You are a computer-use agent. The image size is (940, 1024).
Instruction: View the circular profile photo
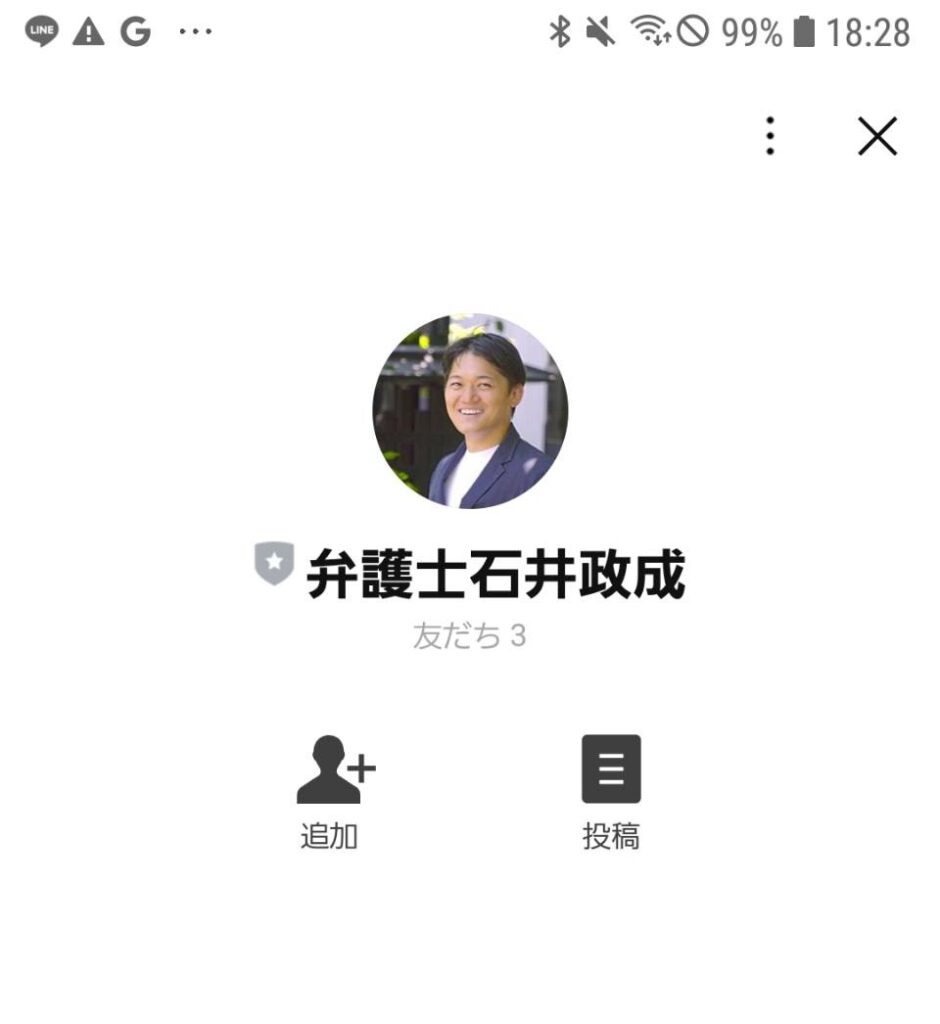470,411
